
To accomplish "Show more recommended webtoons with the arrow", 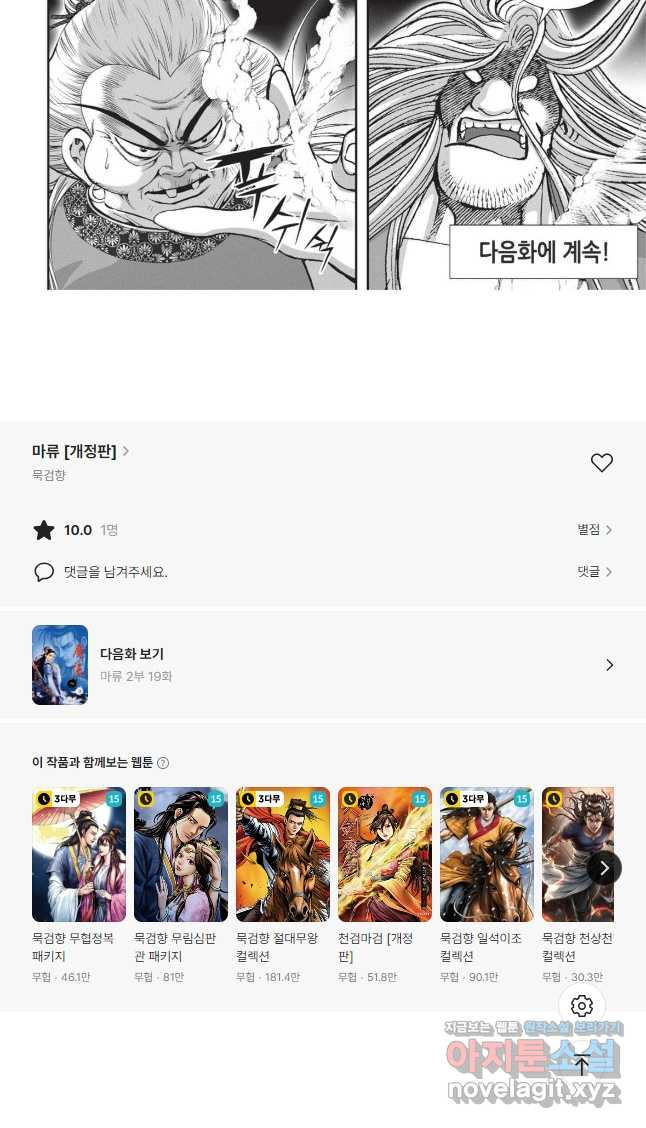I will point(604,867).
